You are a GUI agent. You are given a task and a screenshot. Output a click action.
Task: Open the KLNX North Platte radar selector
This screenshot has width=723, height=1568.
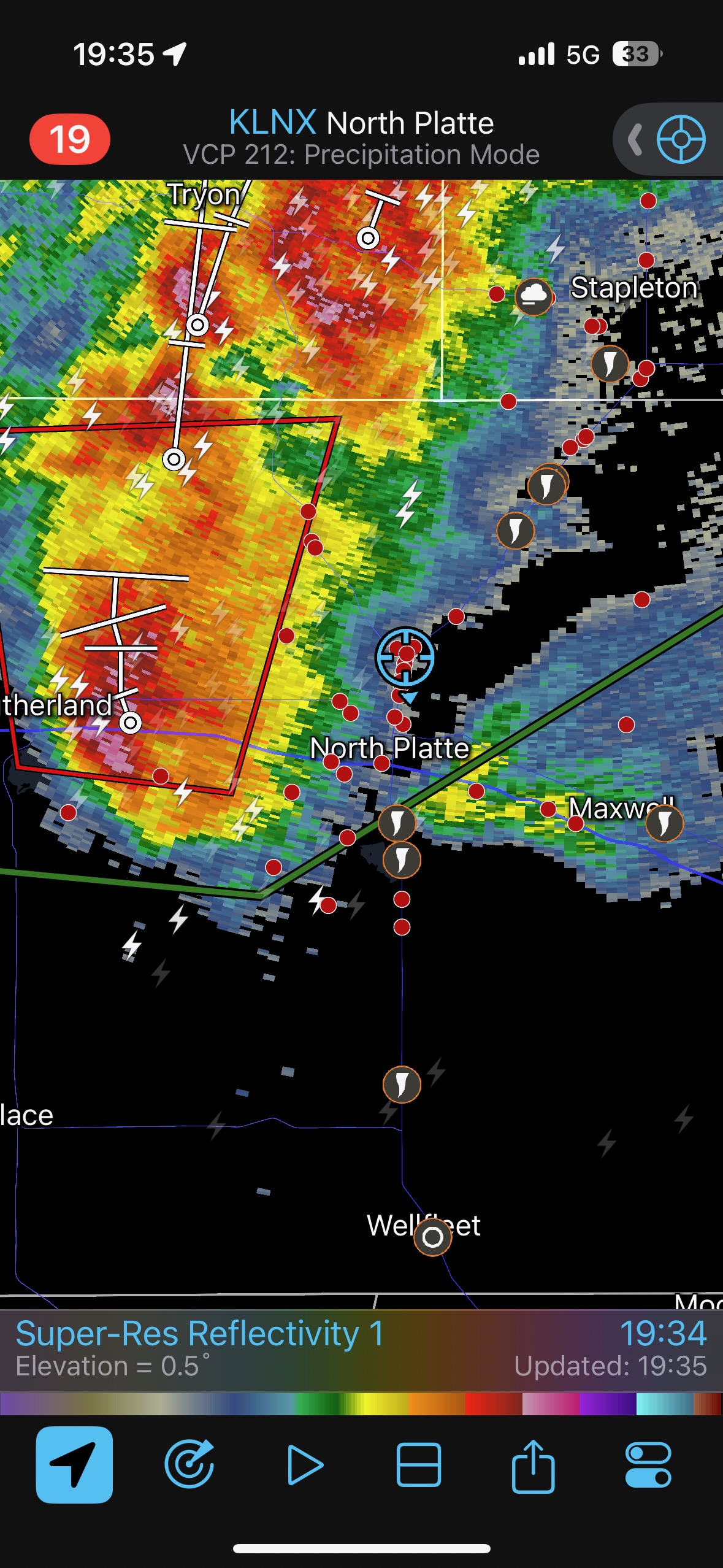point(361,137)
